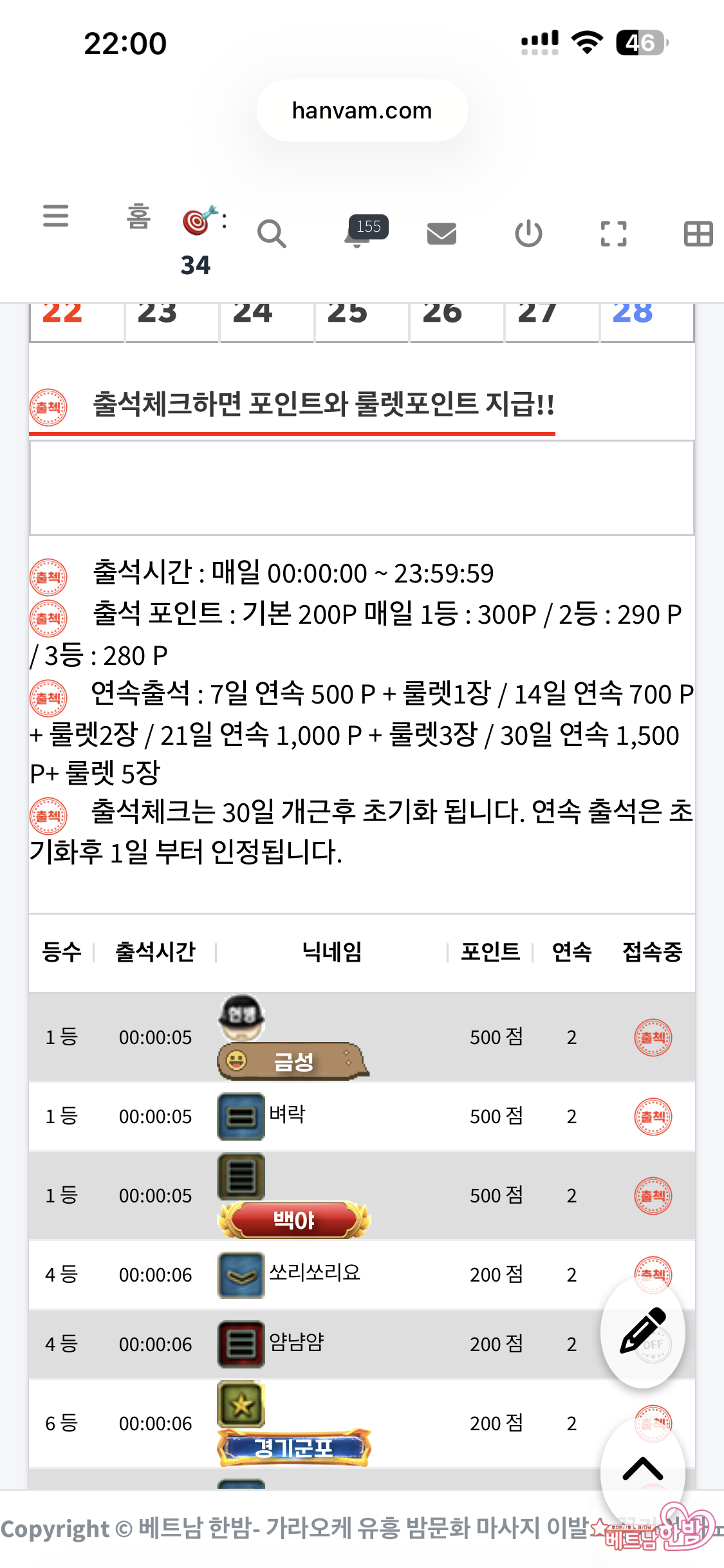This screenshot has height=1568, width=724.
Task: Open 경기군포's profile
Action: [x=293, y=1448]
